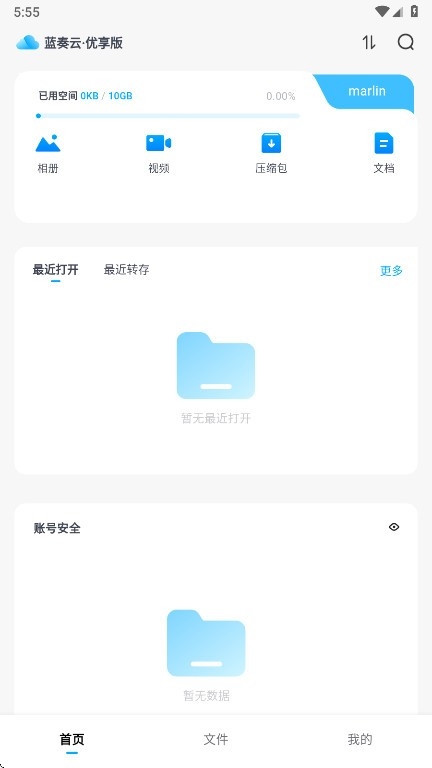The height and width of the screenshot is (768, 432).
Task: Open the 文档 documents category
Action: 384,154
